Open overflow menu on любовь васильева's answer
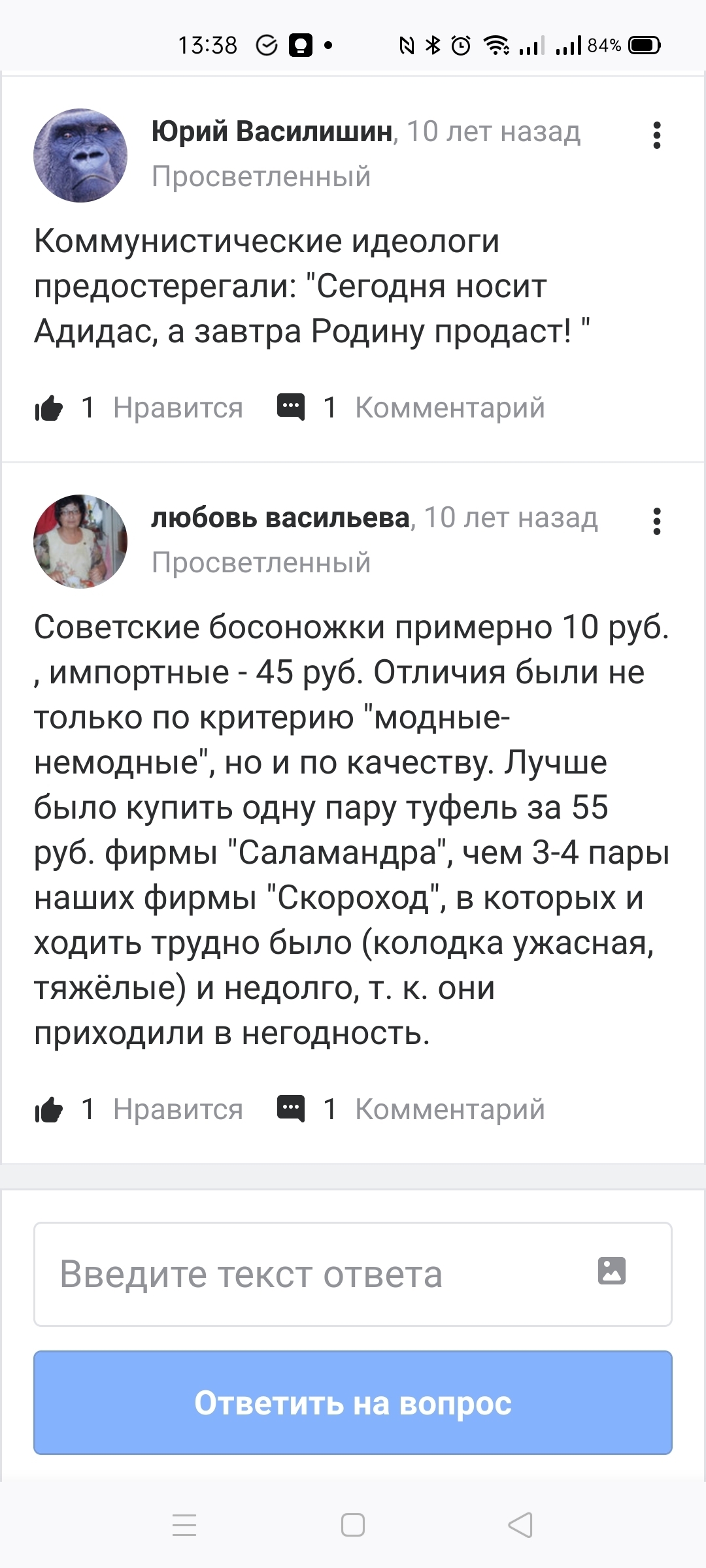706x1568 pixels. pyautogui.click(x=656, y=521)
